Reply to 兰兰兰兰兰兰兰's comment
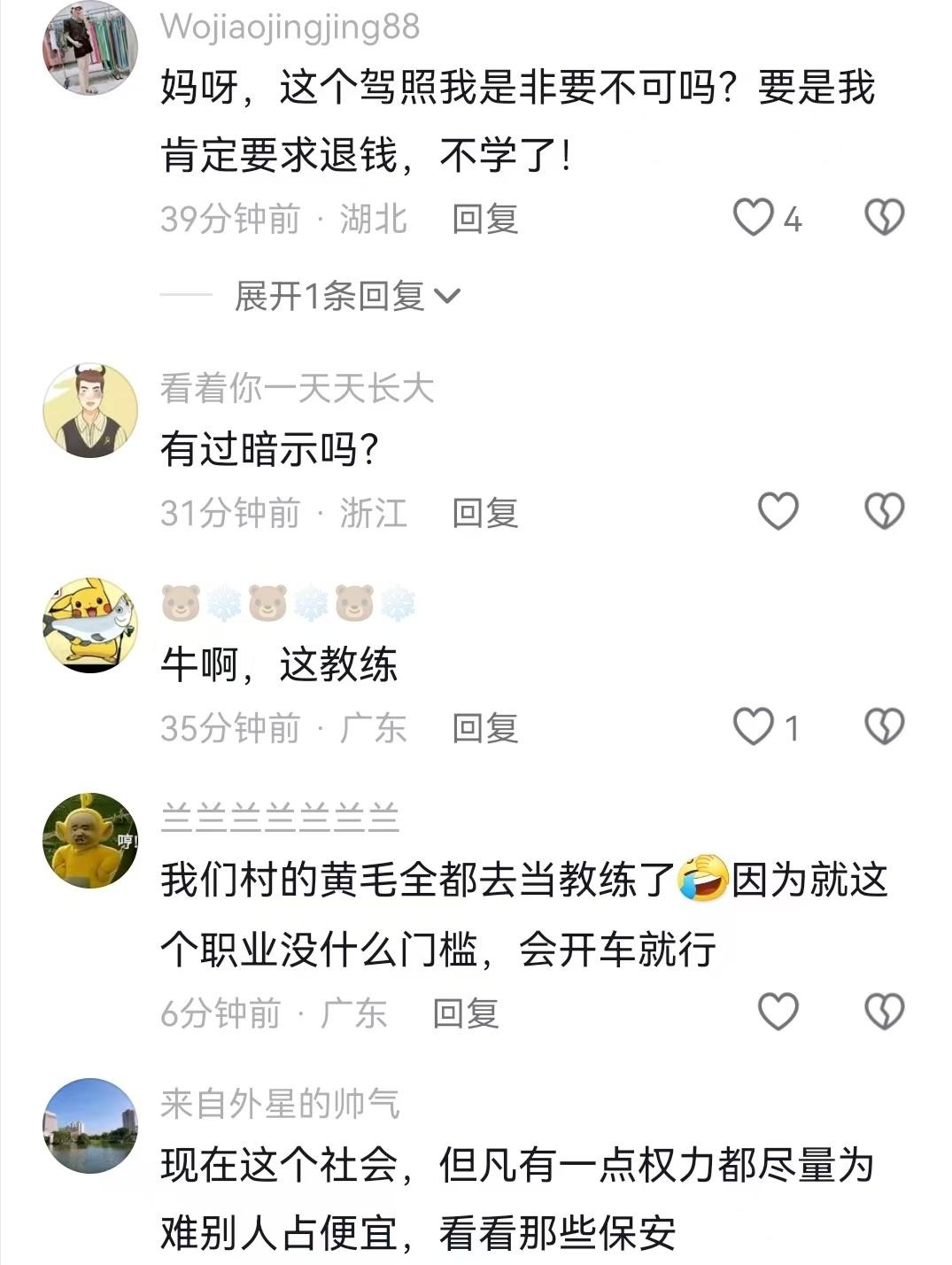Viewport: 952px width, 1265px height. (x=465, y=1013)
